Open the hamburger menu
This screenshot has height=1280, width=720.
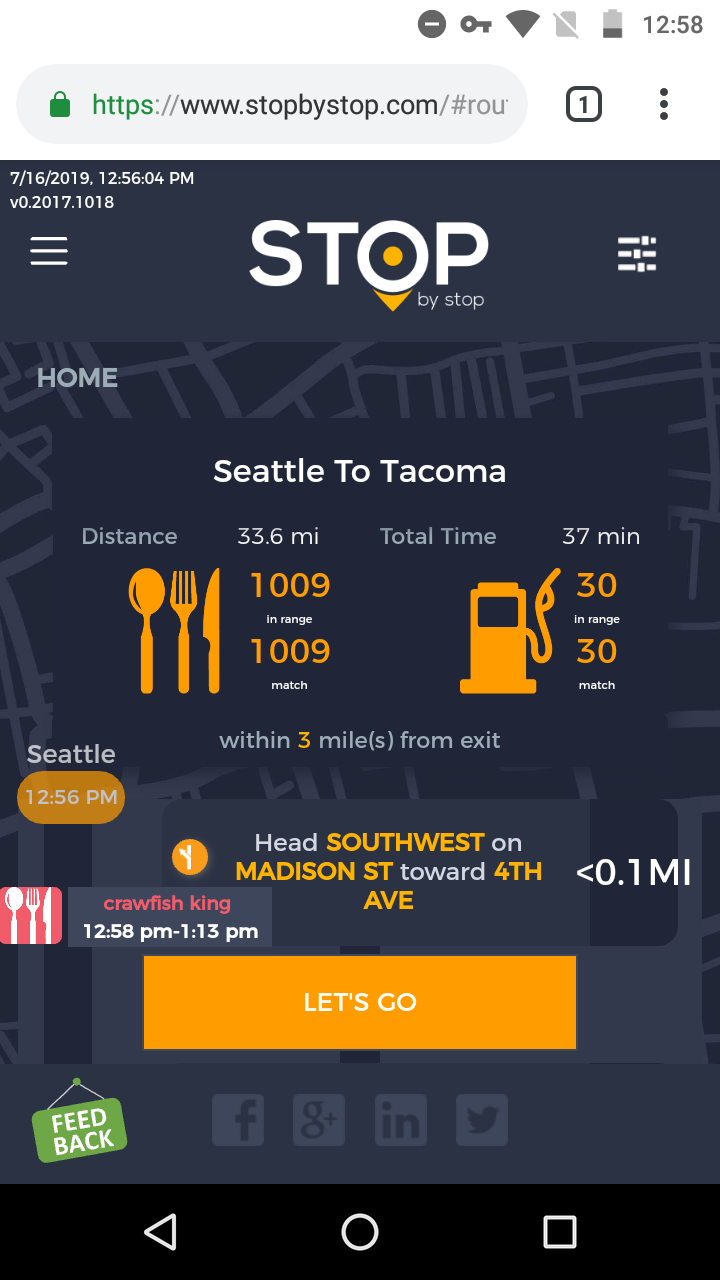coord(49,251)
